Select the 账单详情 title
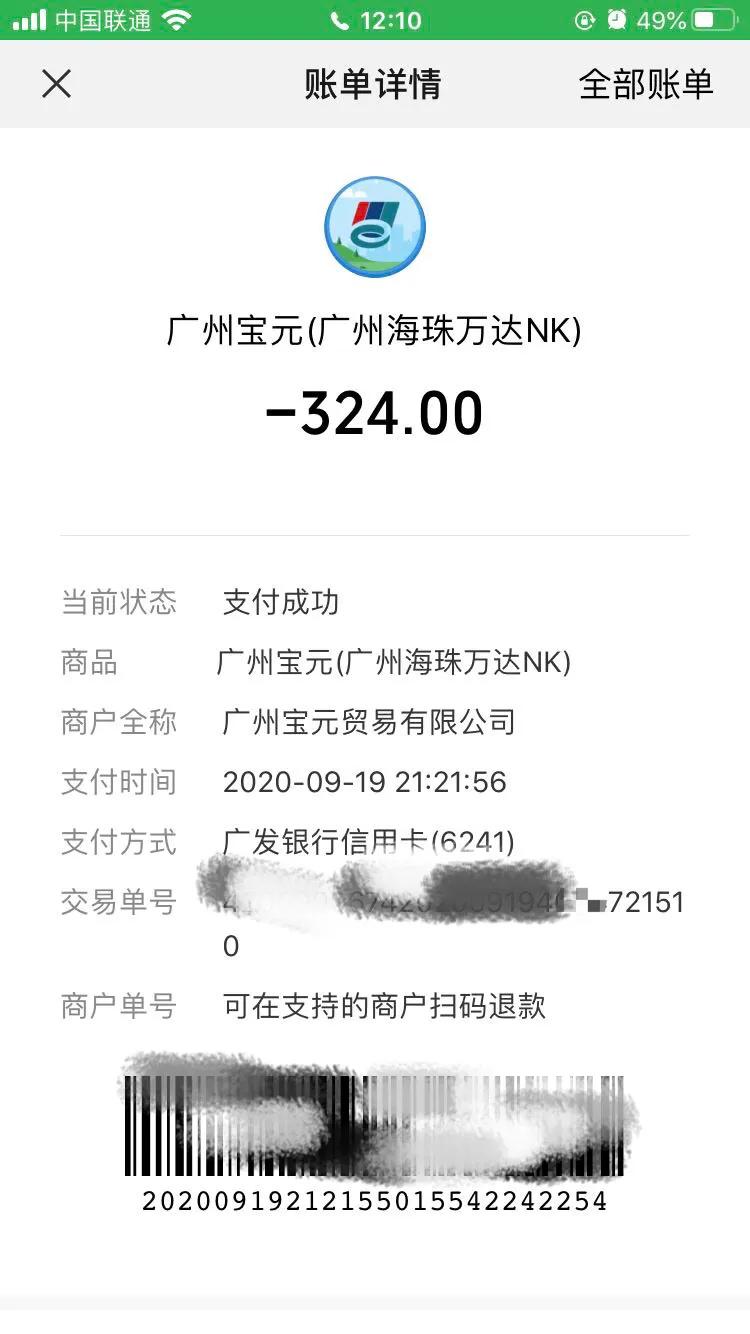 coord(374,84)
